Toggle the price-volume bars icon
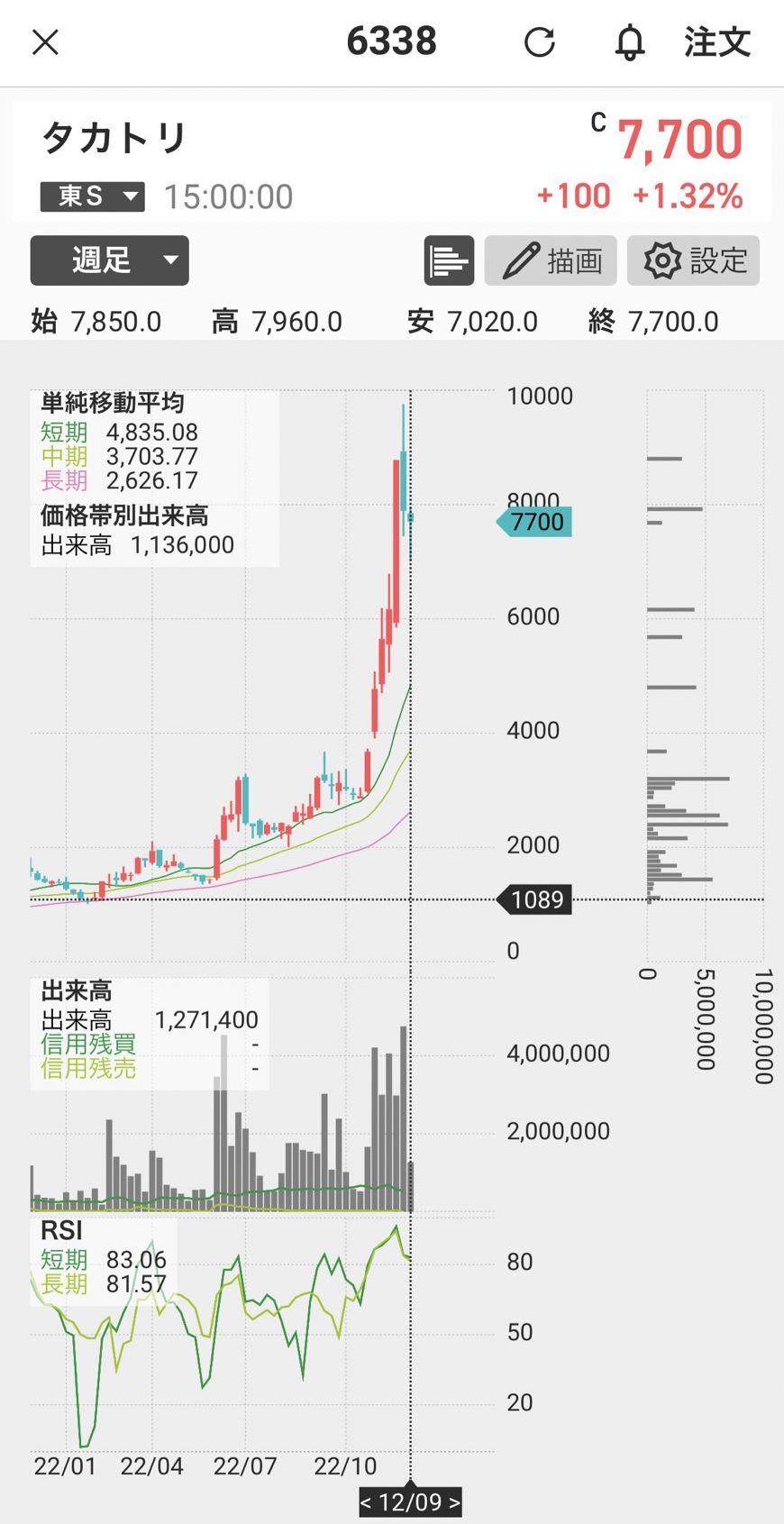 click(x=449, y=261)
